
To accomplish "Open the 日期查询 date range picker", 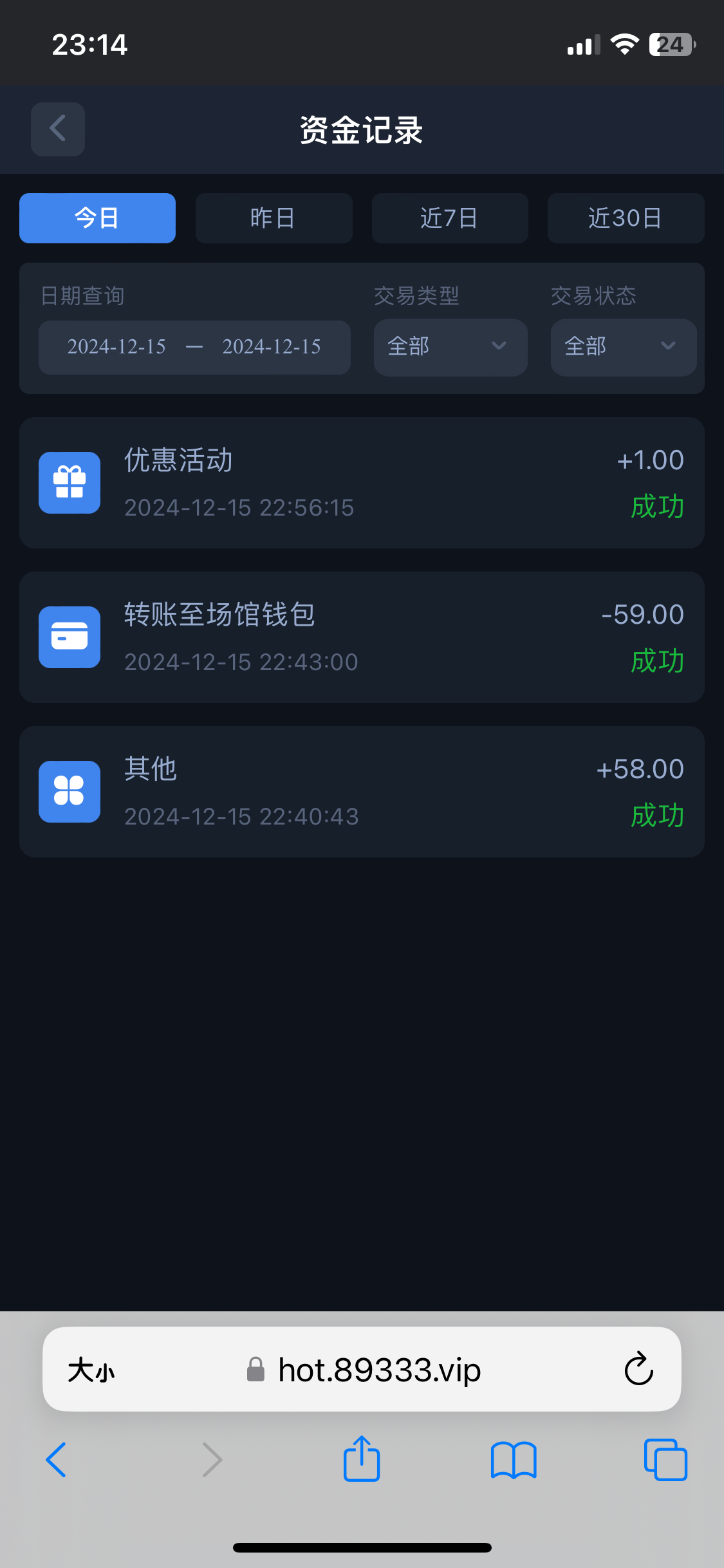I will tap(194, 348).
